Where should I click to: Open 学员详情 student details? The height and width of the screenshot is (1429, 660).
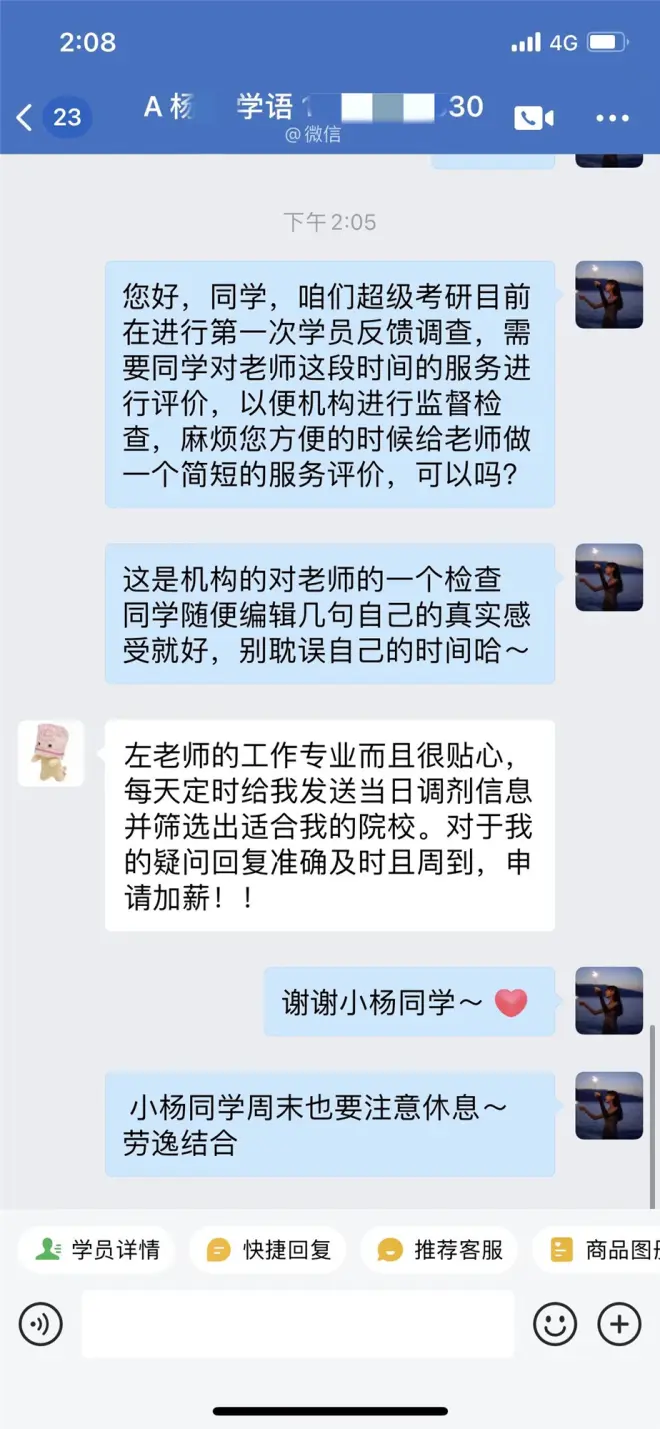(97, 1250)
